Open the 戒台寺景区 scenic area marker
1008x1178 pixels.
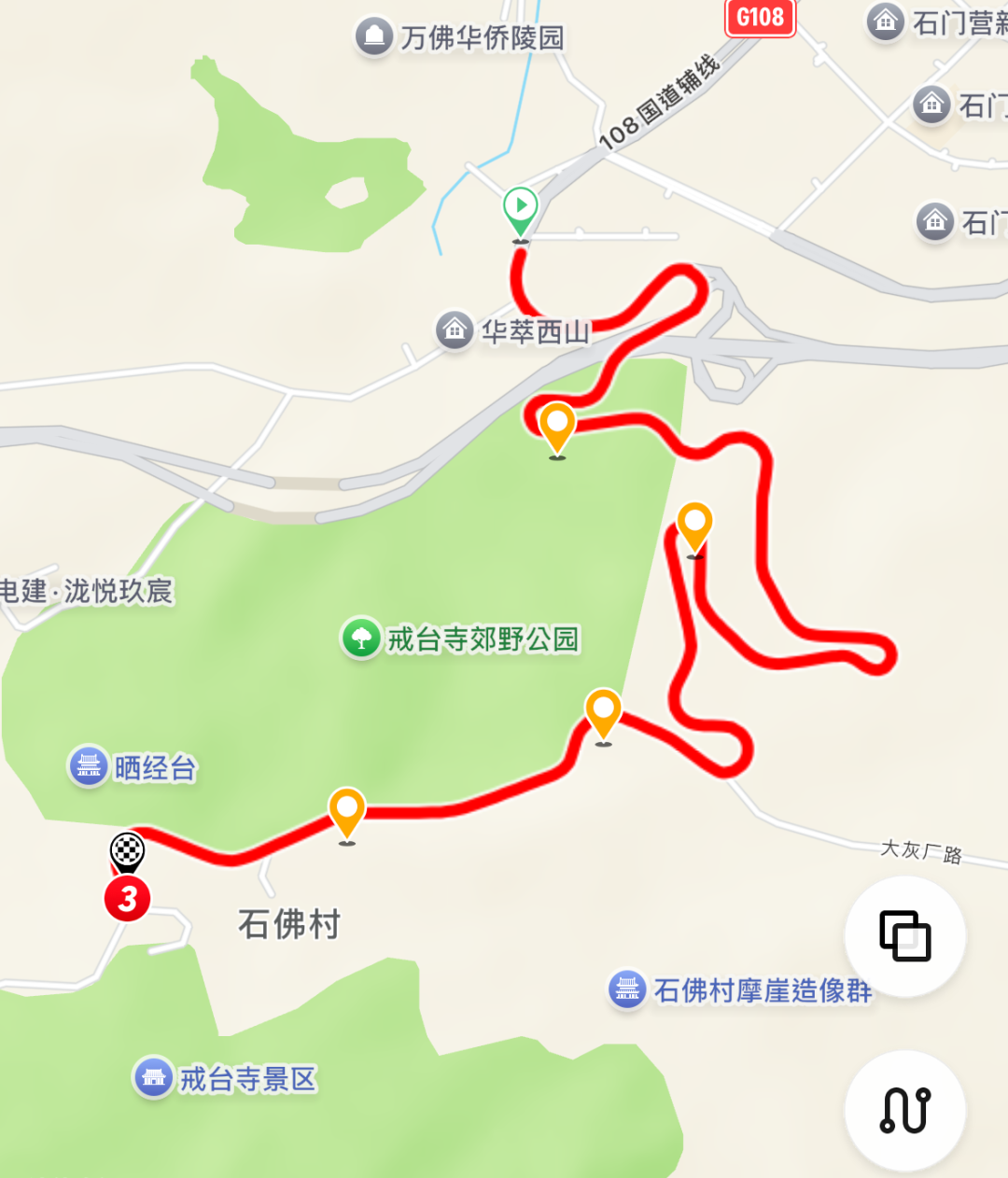(x=154, y=1078)
